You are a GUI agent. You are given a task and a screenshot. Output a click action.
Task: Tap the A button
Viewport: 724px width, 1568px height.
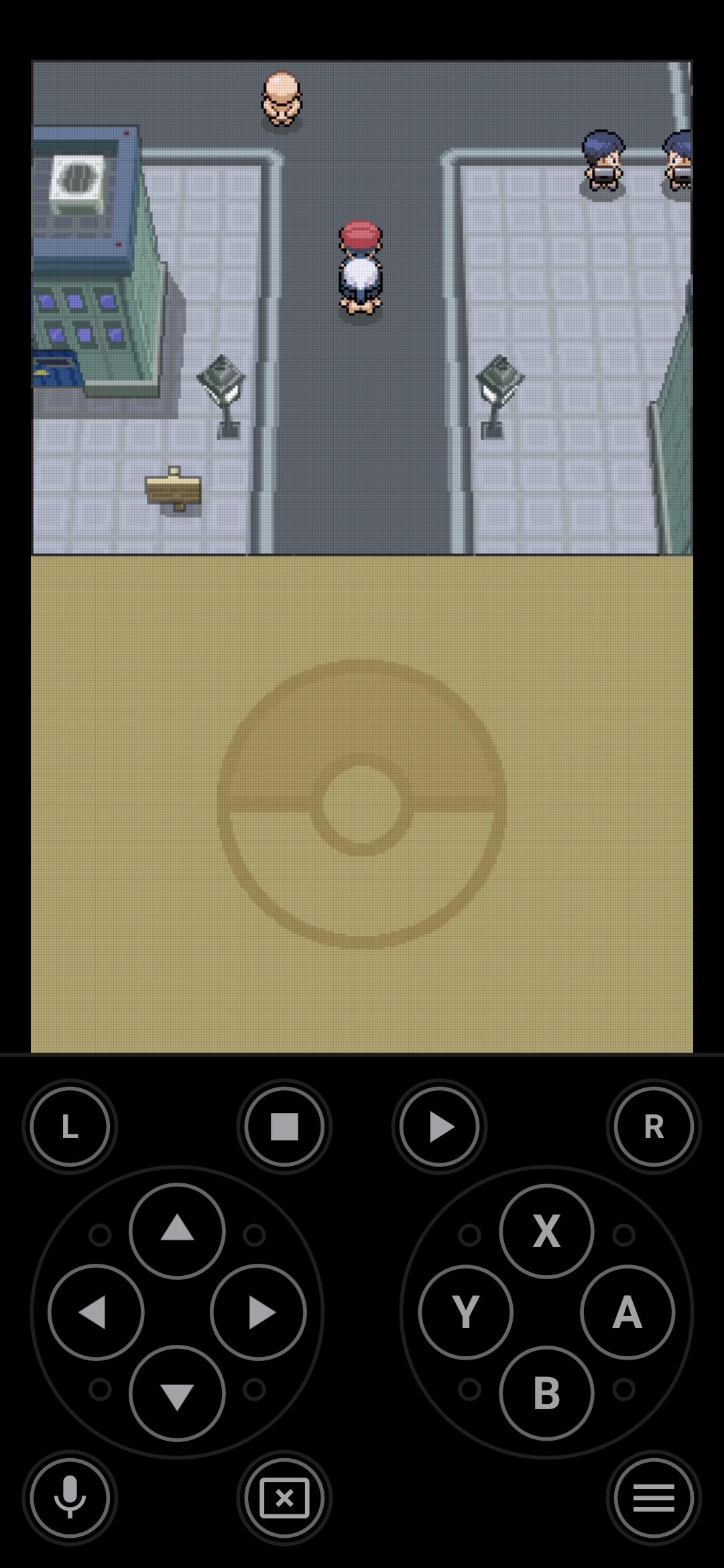point(627,1311)
